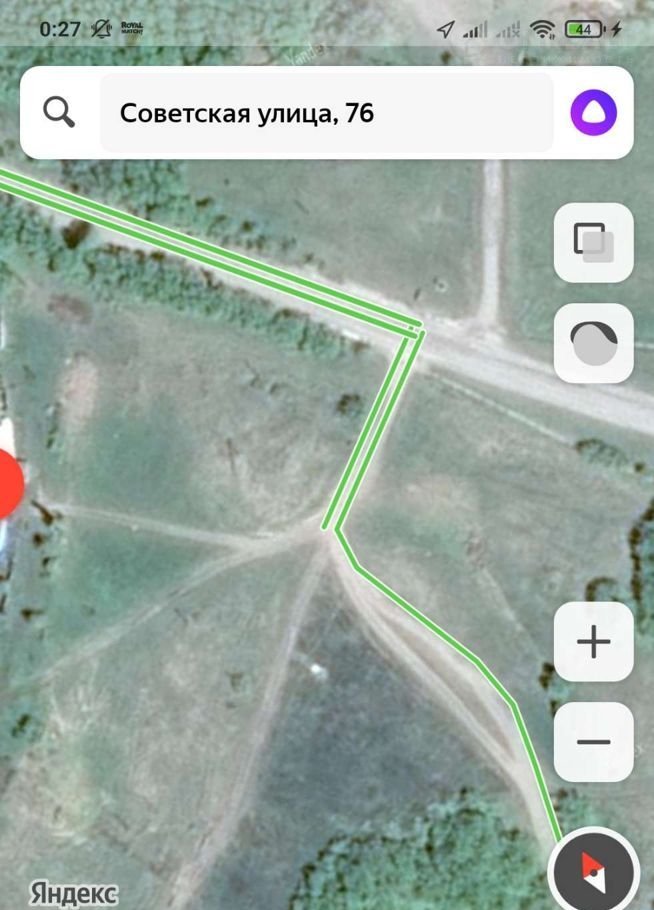Open the map layers selector
The height and width of the screenshot is (910, 654).
tap(593, 243)
